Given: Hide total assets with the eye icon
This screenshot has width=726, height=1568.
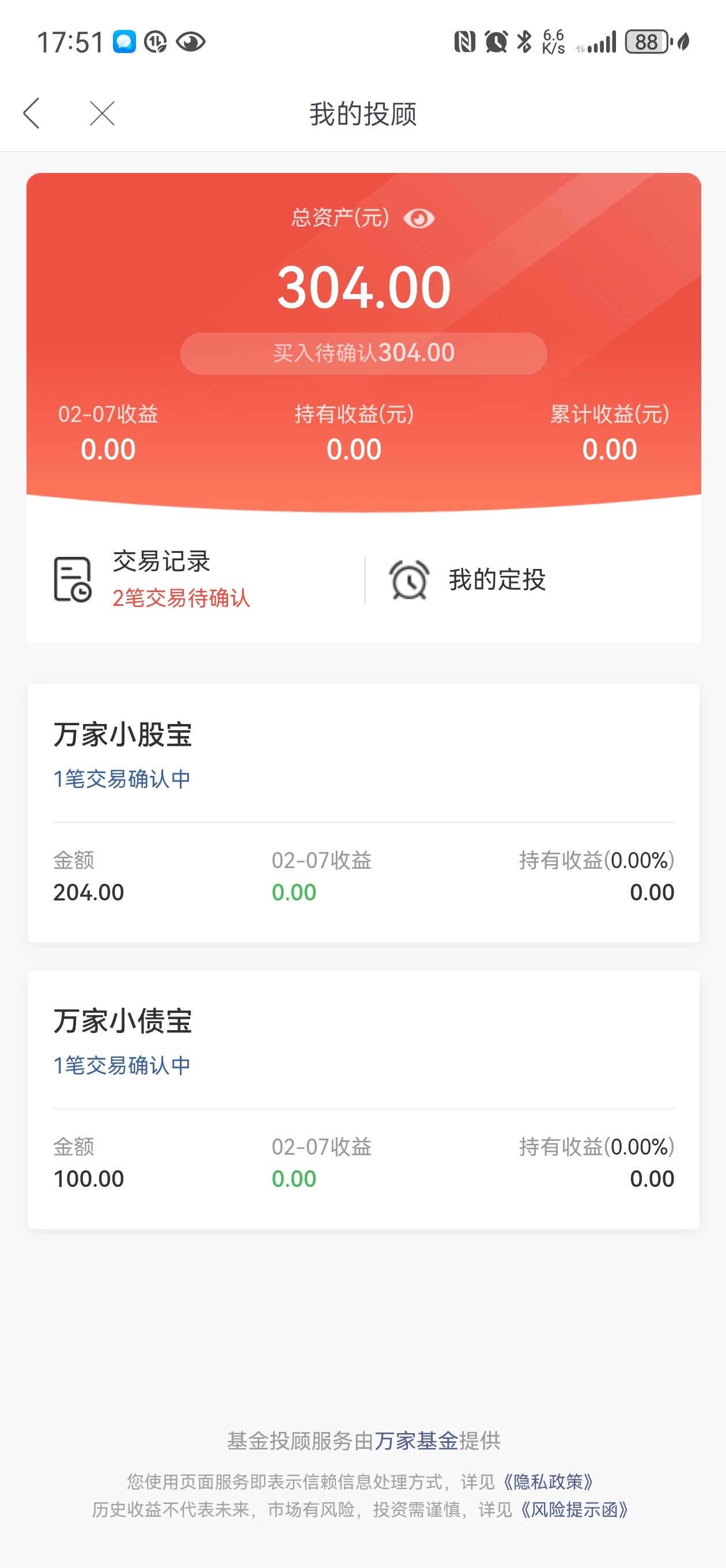Looking at the screenshot, I should coord(419,218).
